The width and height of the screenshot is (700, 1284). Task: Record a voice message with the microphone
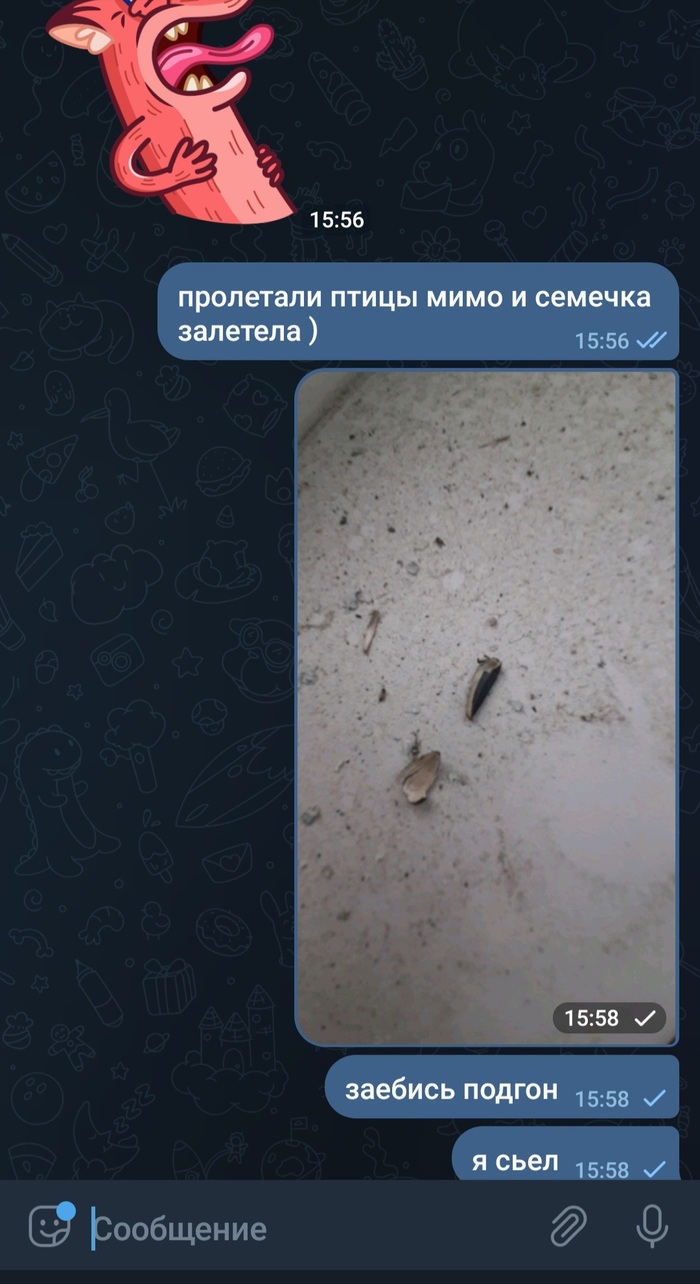coord(652,1226)
